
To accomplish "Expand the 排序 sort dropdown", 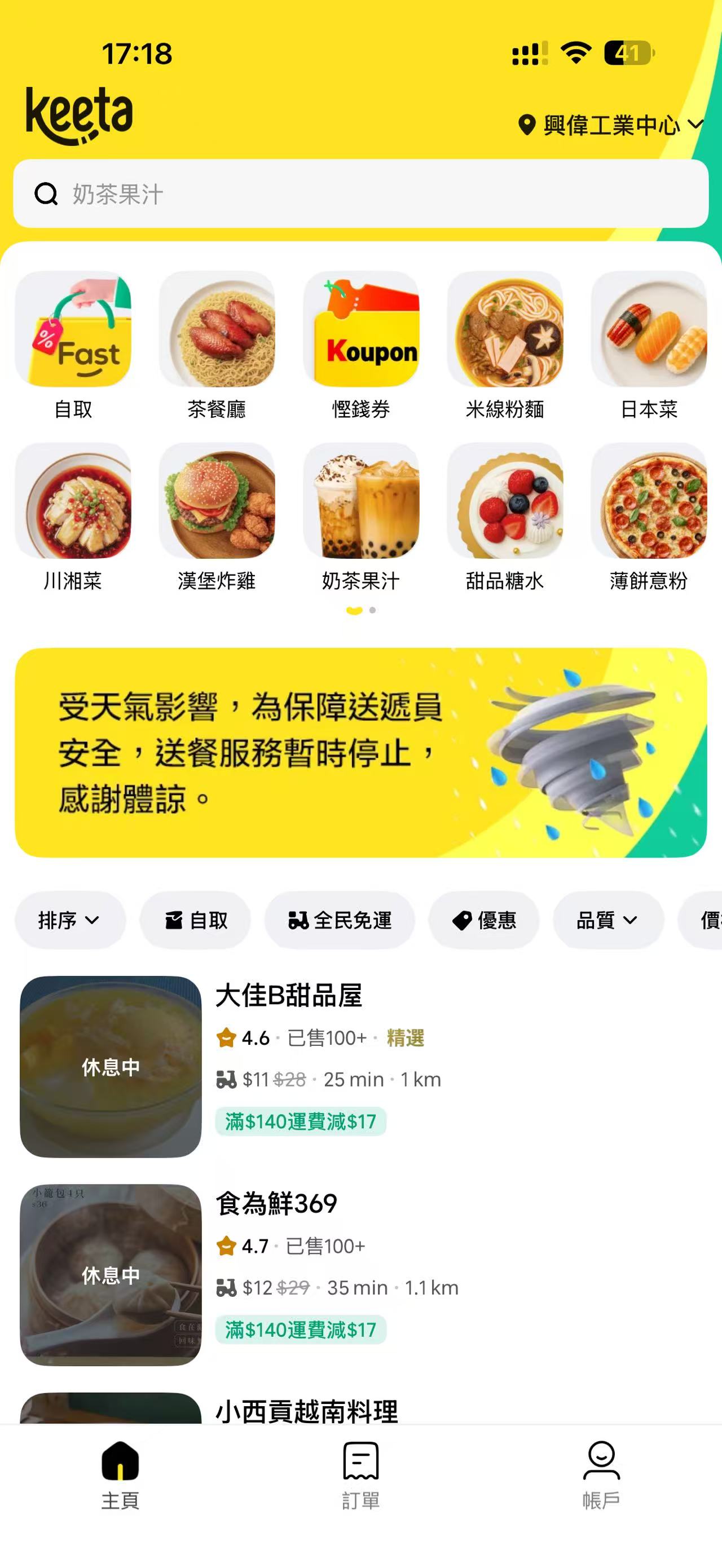I will (69, 920).
